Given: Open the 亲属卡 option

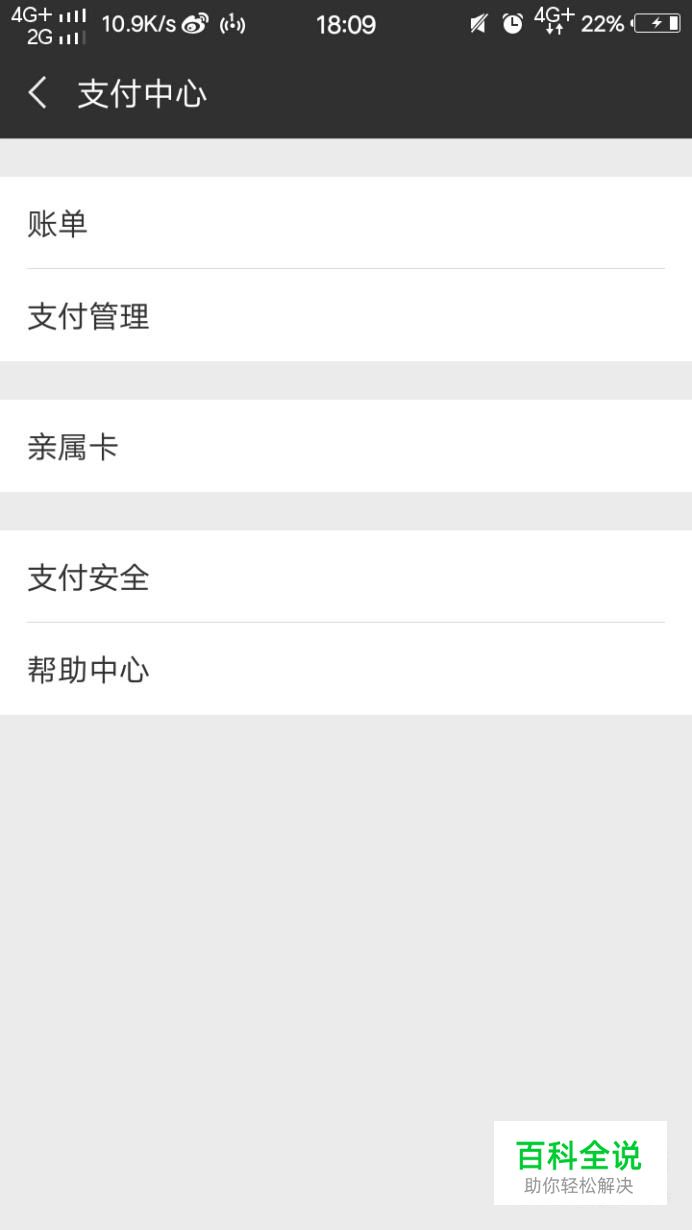Looking at the screenshot, I should click(x=346, y=446).
